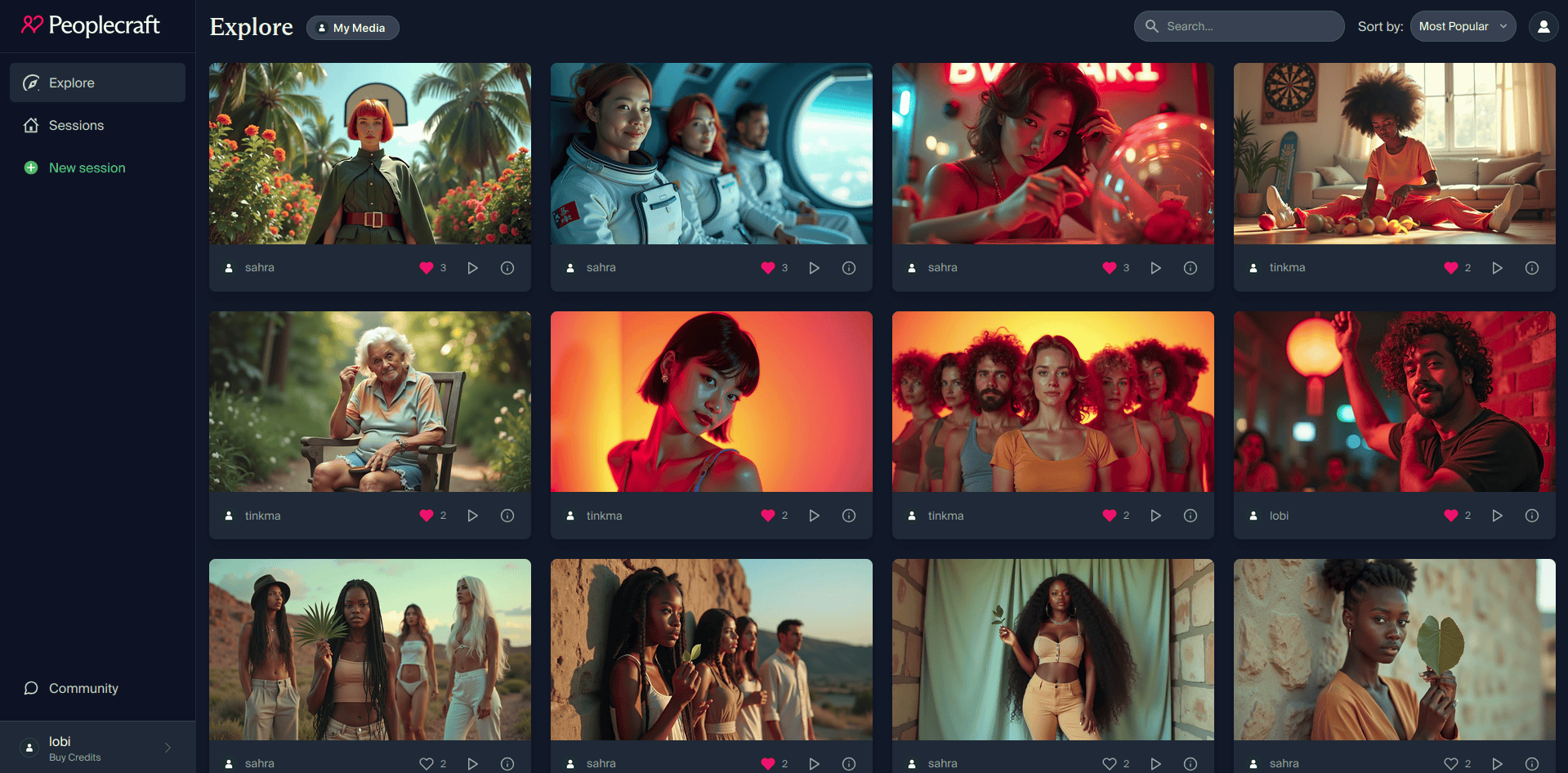Image resolution: width=1568 pixels, height=773 pixels.
Task: Show info for lobi's red lantern image
Action: pyautogui.click(x=1532, y=516)
